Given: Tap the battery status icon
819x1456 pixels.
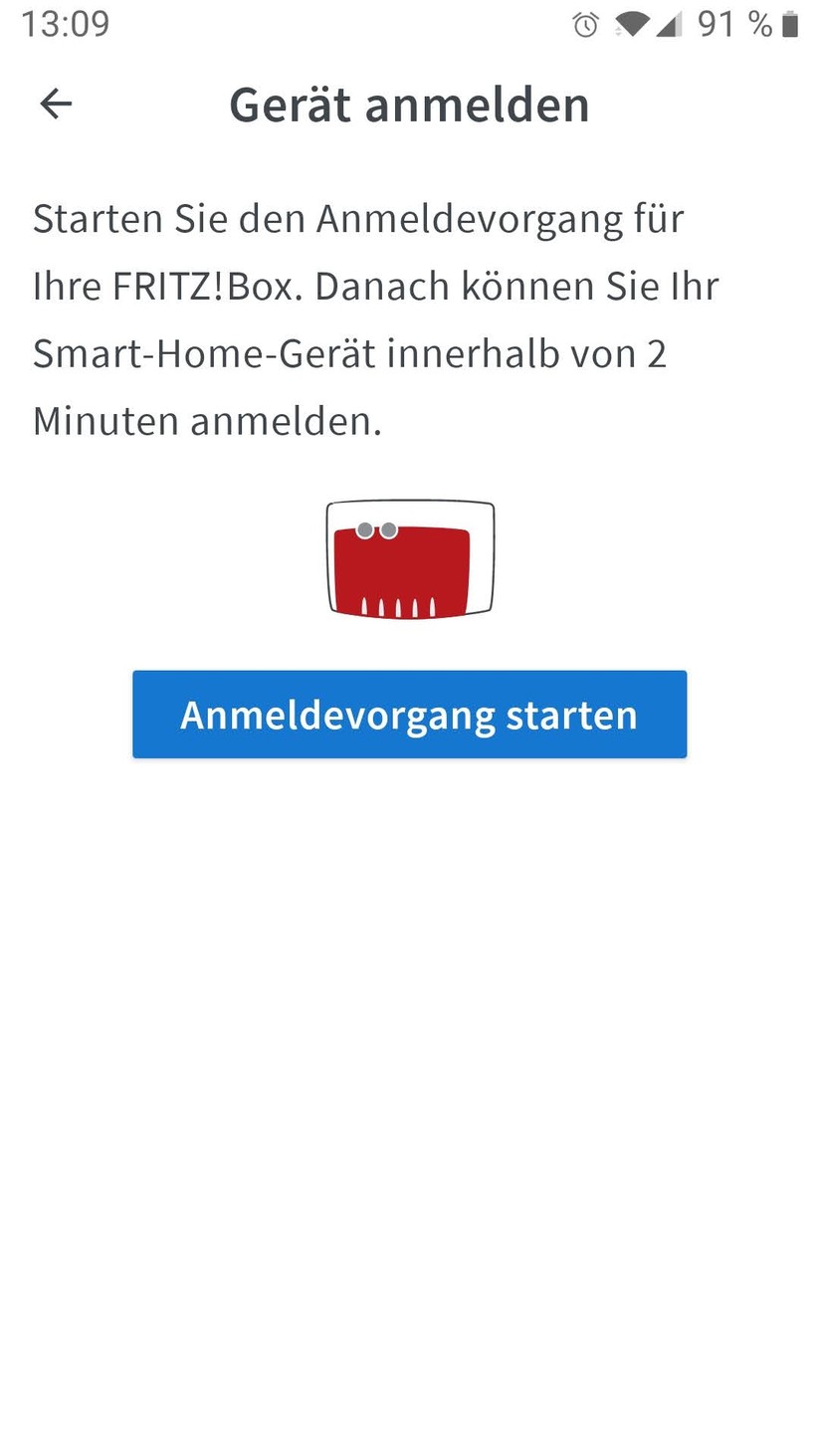Looking at the screenshot, I should pyautogui.click(x=789, y=25).
